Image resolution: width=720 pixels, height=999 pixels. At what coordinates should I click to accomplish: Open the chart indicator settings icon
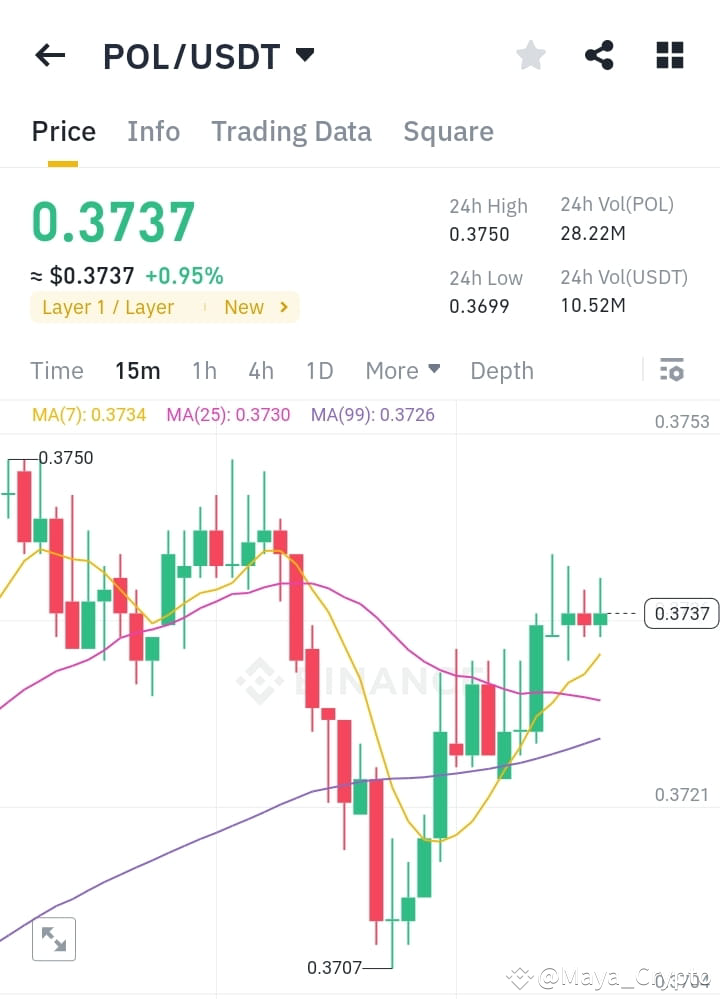[x=671, y=370]
